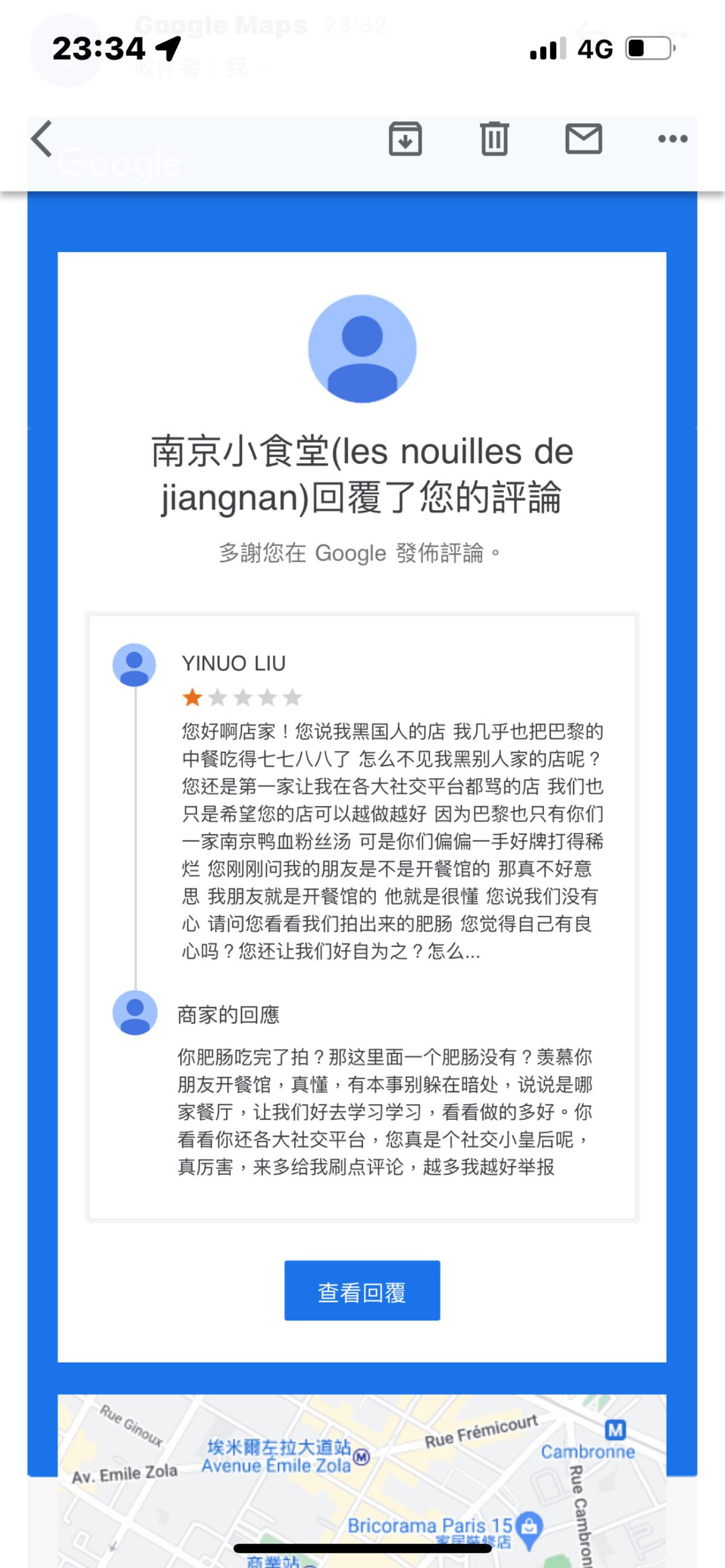Open the overflow menu with three dots
Image resolution: width=725 pixels, height=1568 pixels.
pos(672,139)
